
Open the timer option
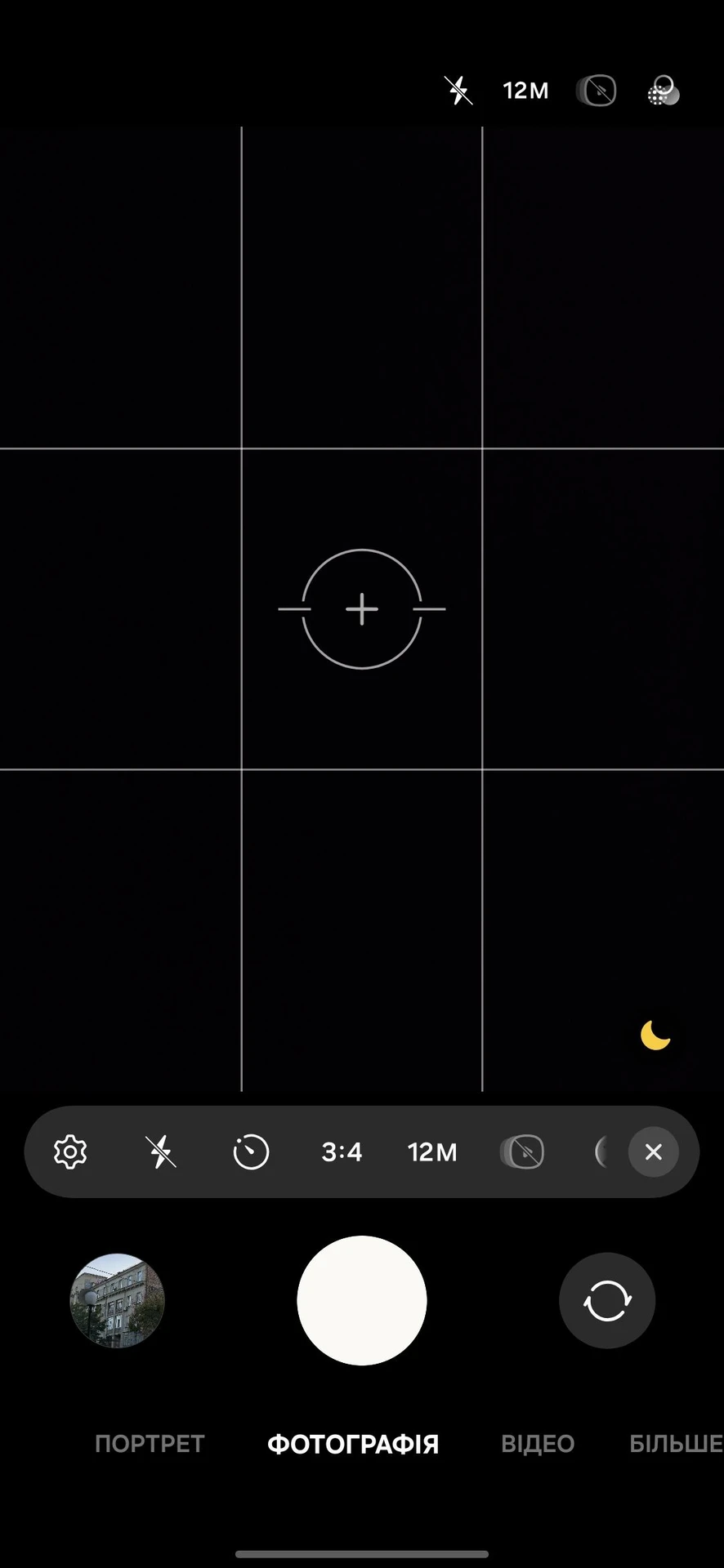pos(251,1152)
